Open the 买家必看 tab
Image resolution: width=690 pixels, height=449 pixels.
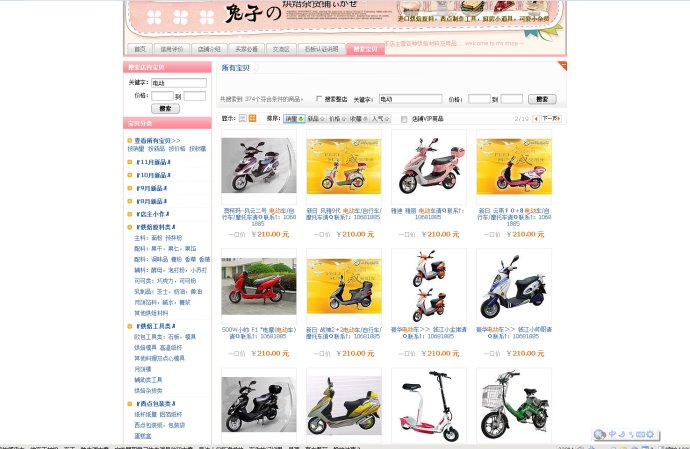point(247,48)
